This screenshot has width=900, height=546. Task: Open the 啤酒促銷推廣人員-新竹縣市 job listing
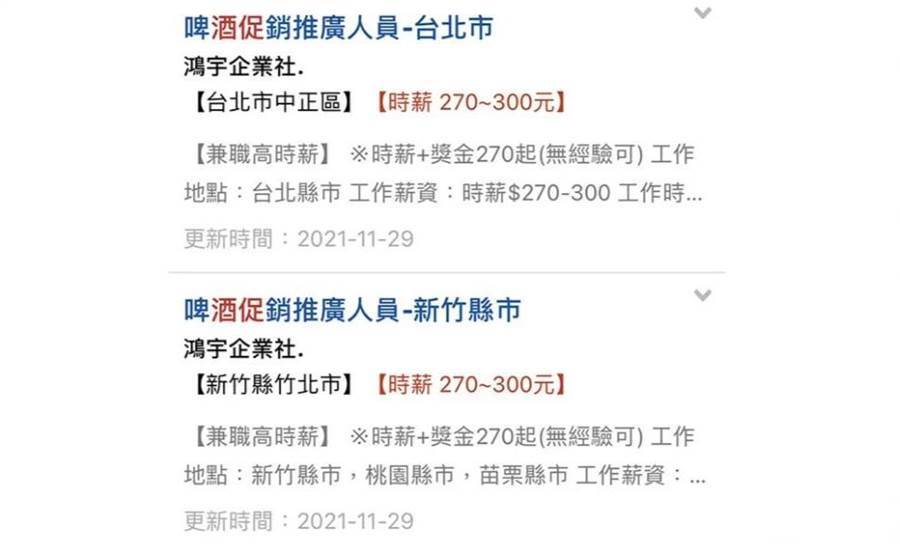[352, 310]
